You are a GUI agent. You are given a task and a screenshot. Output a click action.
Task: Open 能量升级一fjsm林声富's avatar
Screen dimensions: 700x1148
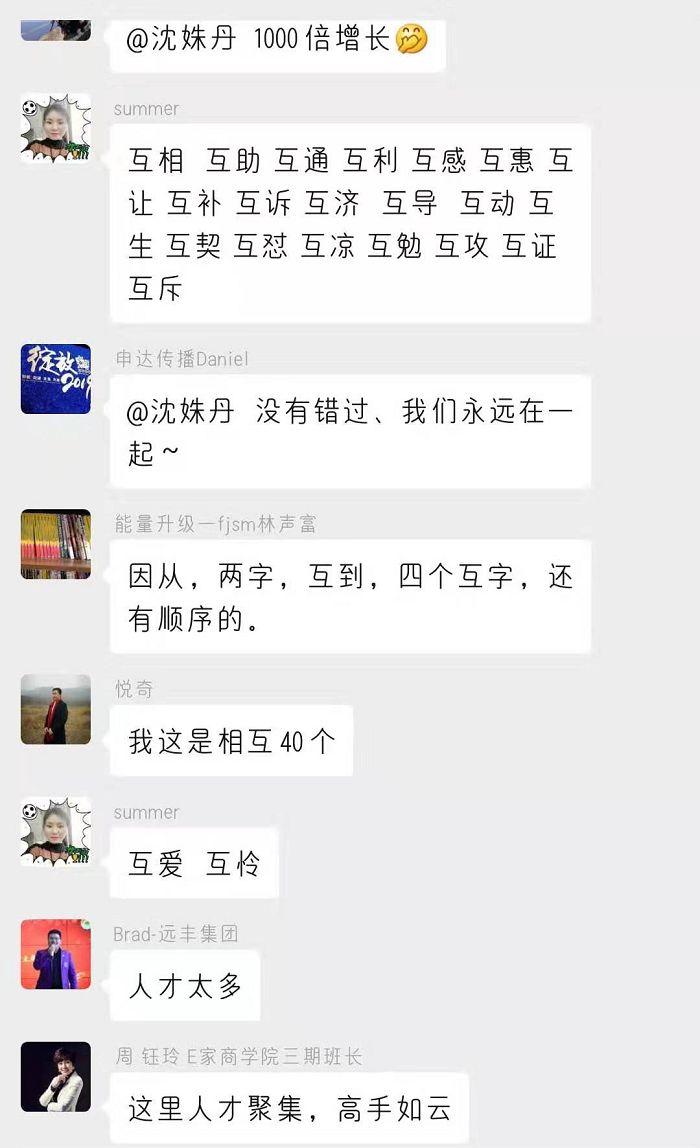[x=56, y=545]
